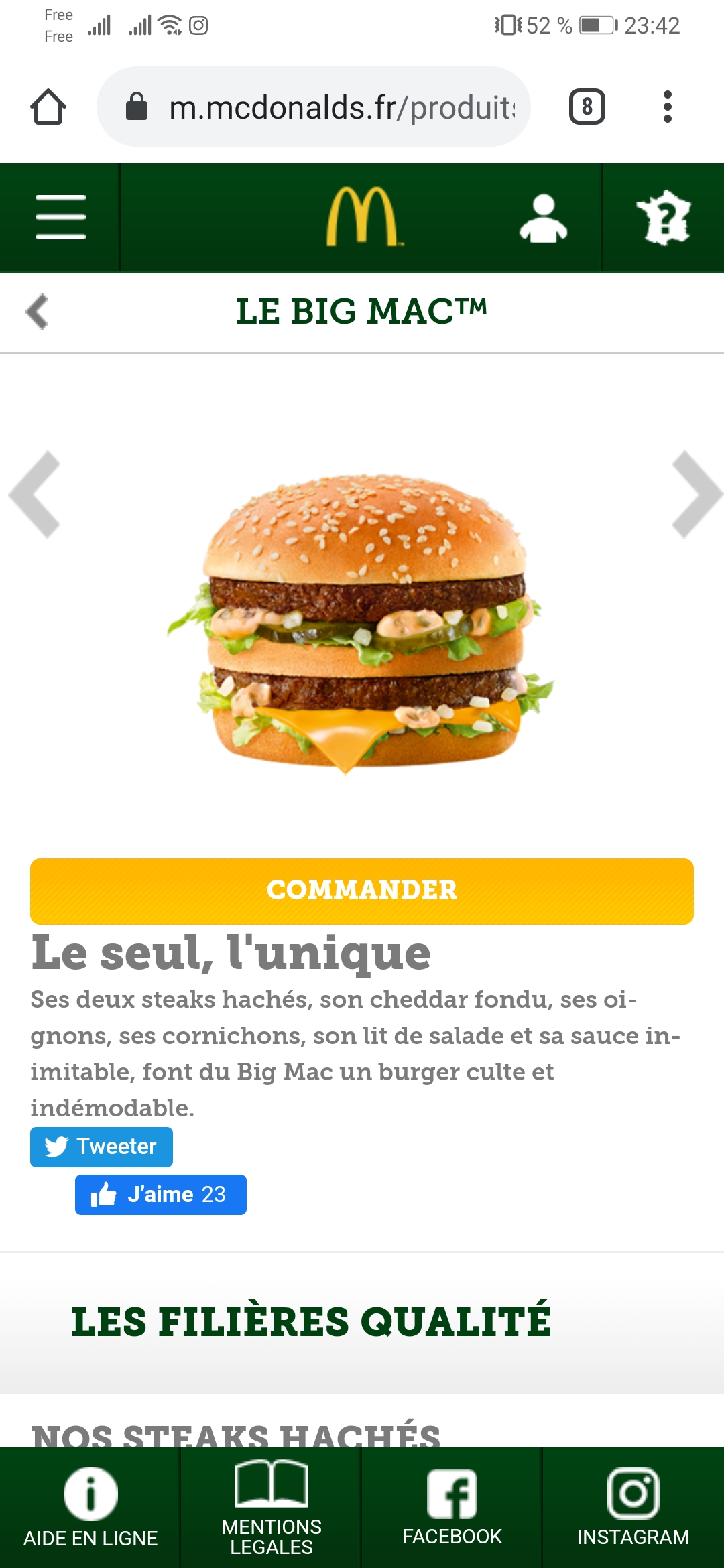Open the hamburger navigation menu
Image resolution: width=724 pixels, height=1568 pixels.
60,217
